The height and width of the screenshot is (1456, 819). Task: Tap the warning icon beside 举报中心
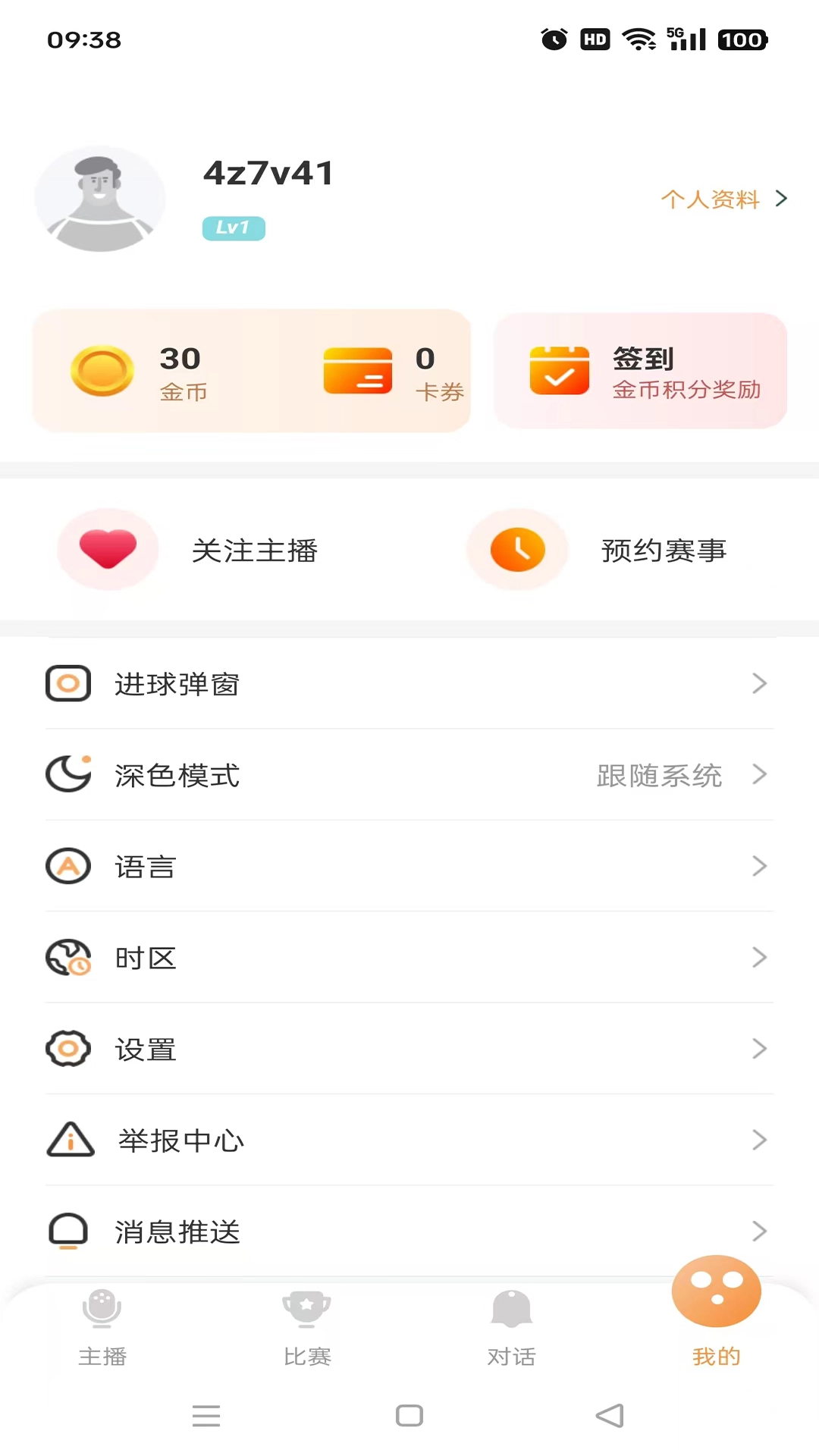point(70,1140)
